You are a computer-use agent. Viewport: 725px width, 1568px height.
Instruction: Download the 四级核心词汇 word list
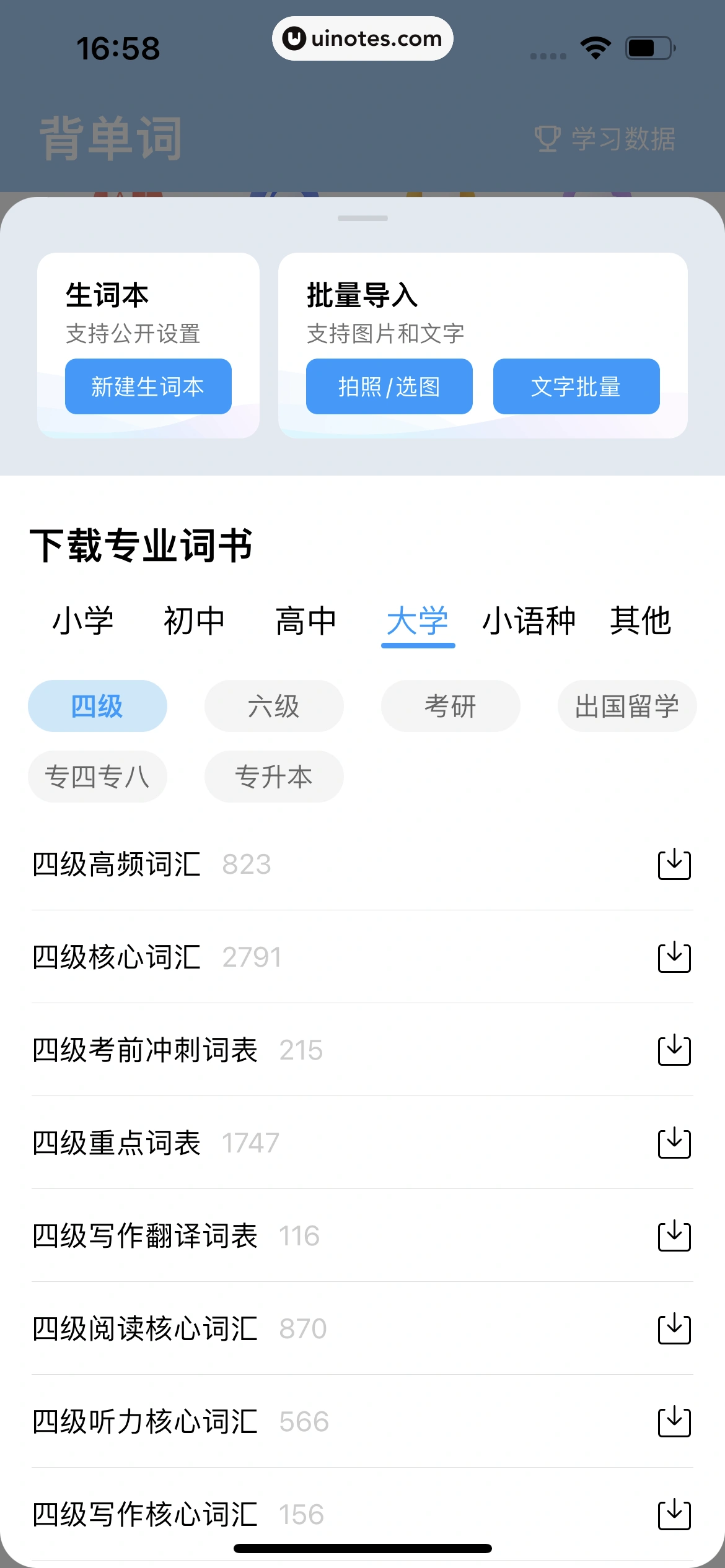(x=675, y=957)
